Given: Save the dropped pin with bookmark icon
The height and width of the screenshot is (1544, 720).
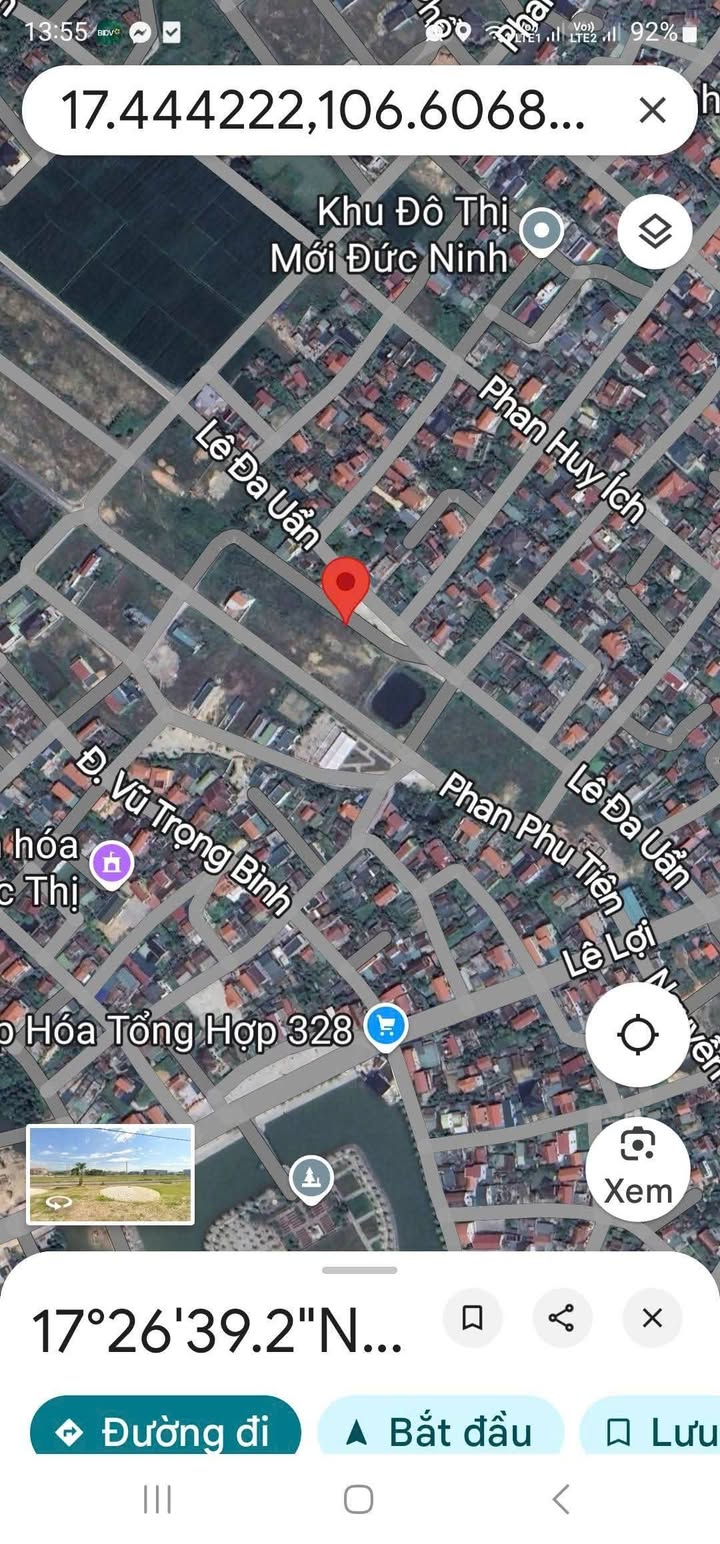Looking at the screenshot, I should (x=473, y=1318).
